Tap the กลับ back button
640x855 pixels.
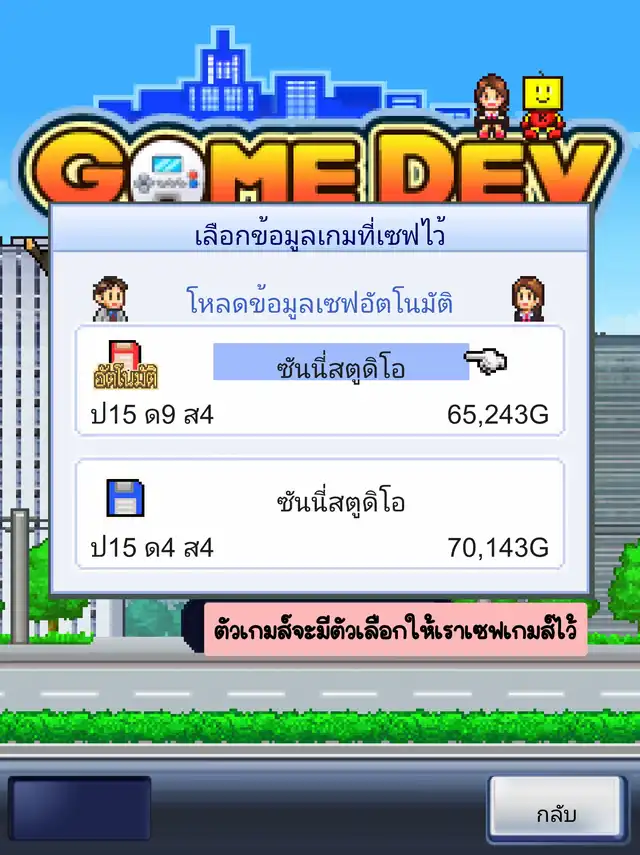[556, 814]
